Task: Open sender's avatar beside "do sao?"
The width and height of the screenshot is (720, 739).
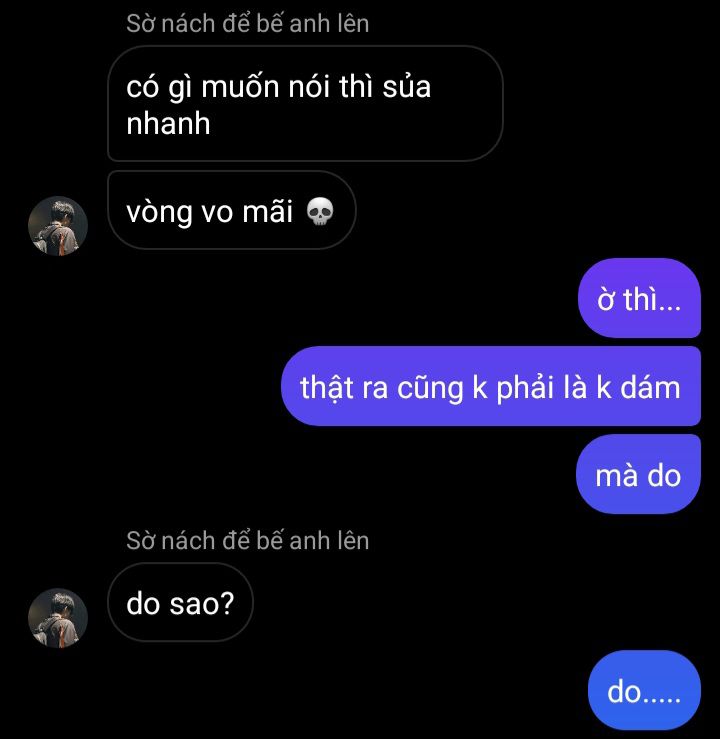Action: [x=58, y=617]
